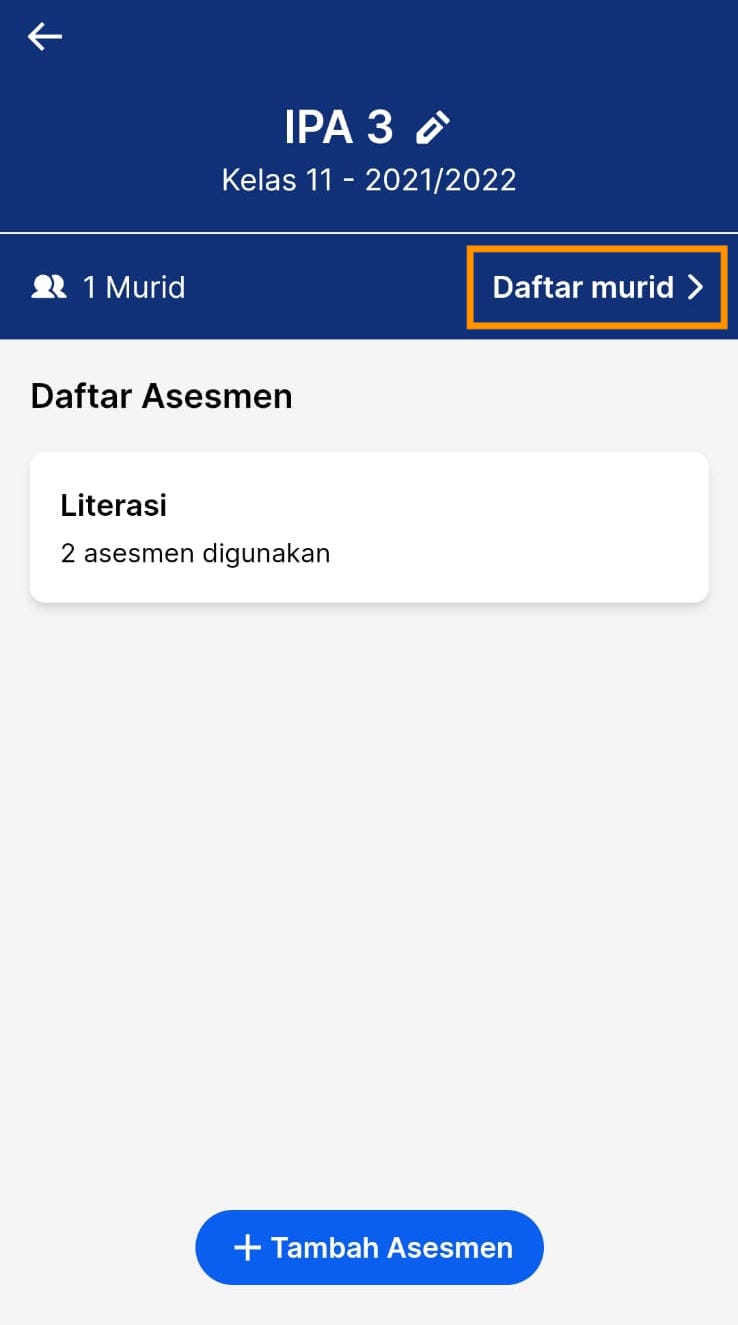
Task: Open Daftar murid student list
Action: click(x=597, y=288)
